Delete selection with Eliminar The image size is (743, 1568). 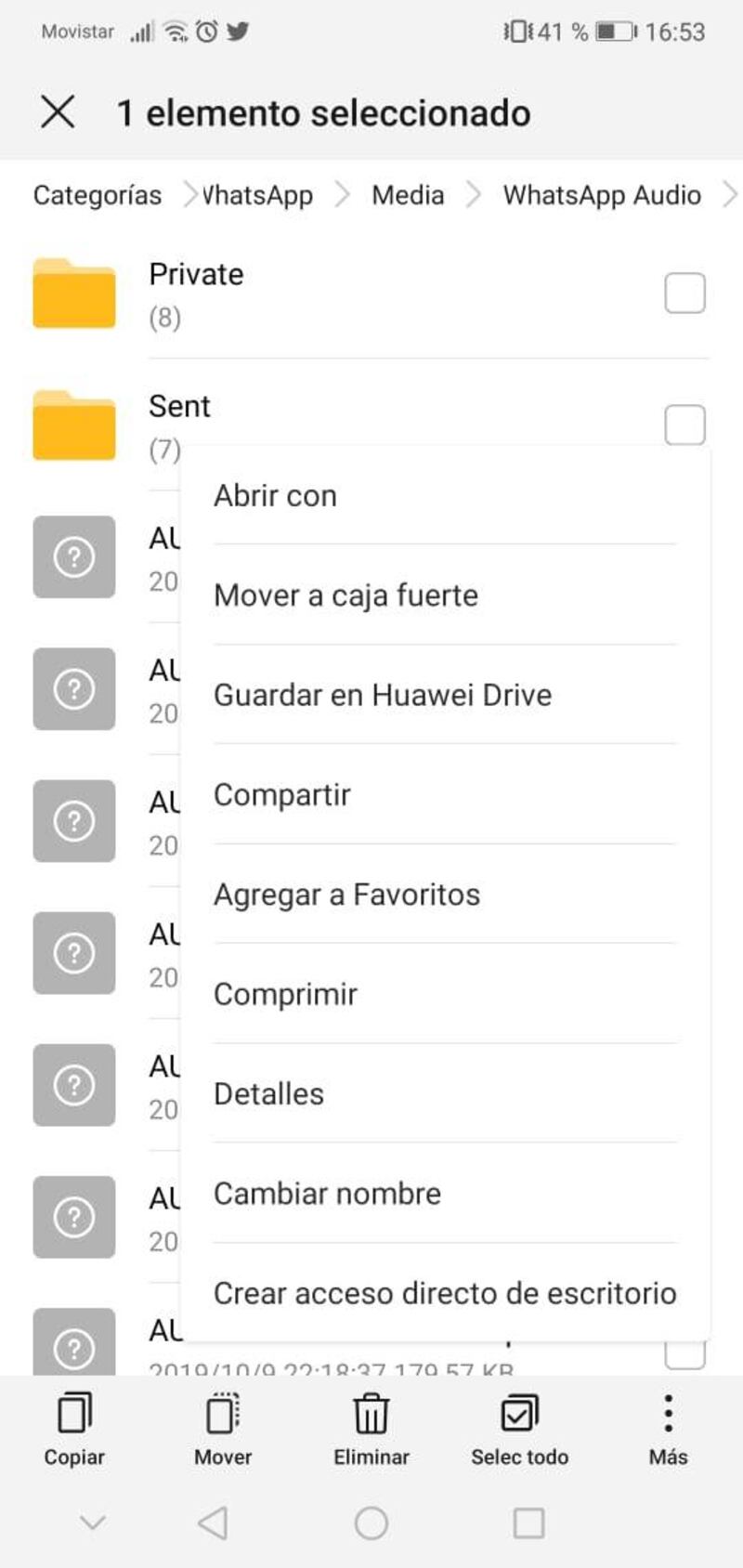(x=371, y=1429)
